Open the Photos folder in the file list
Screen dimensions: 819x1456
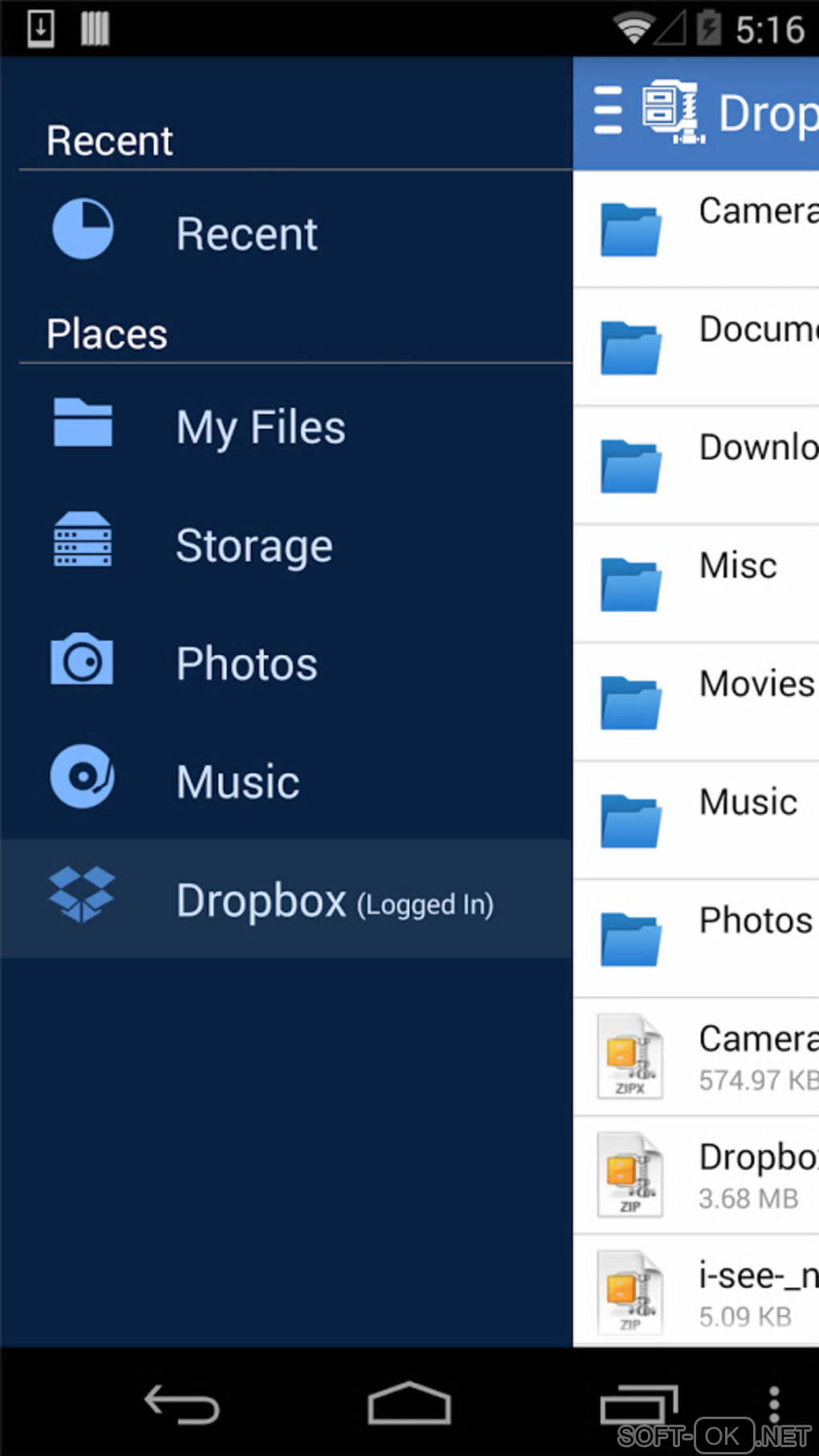695,937
